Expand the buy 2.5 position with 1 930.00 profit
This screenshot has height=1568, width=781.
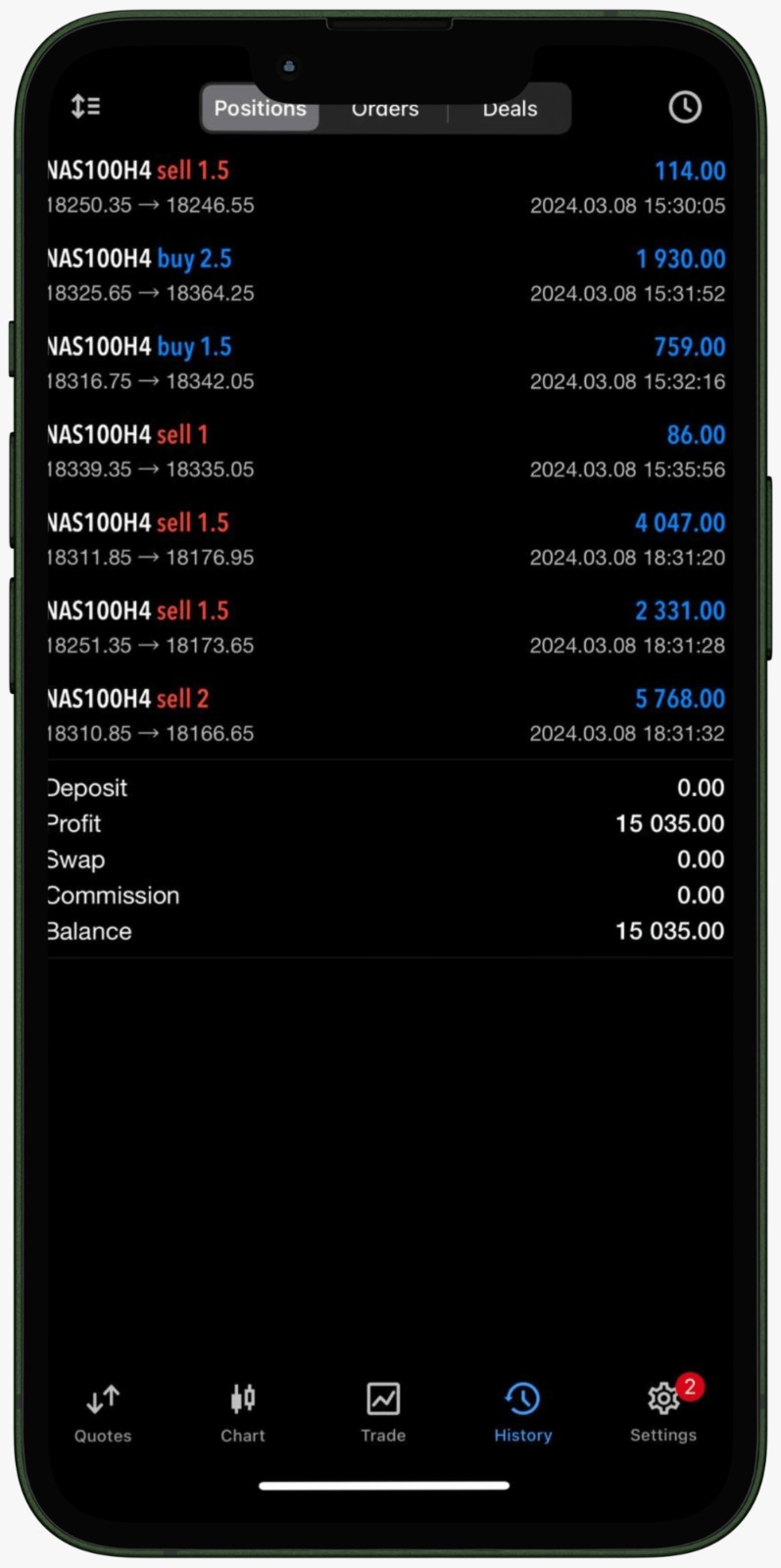386,275
